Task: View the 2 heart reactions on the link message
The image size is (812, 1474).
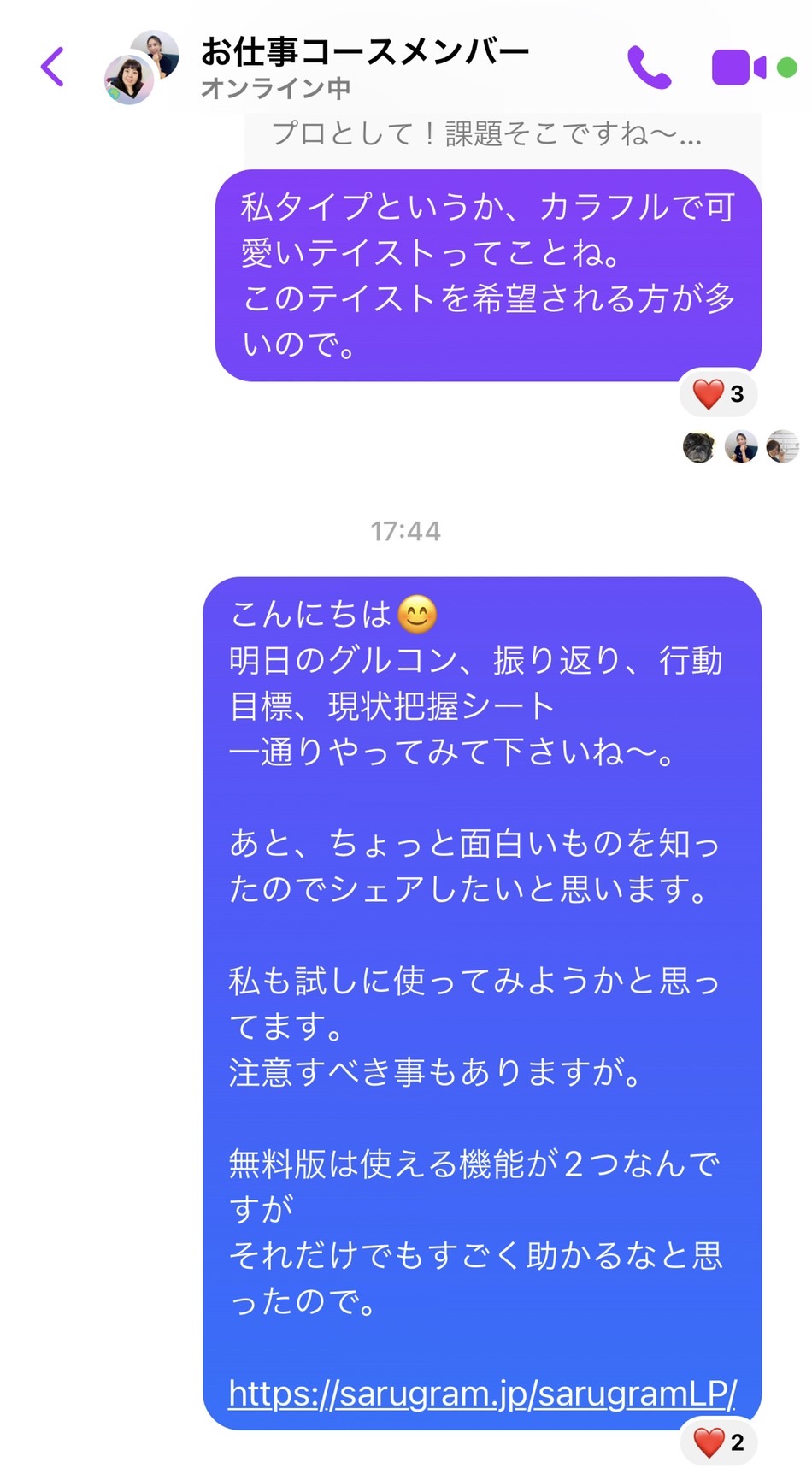Action: click(719, 1442)
